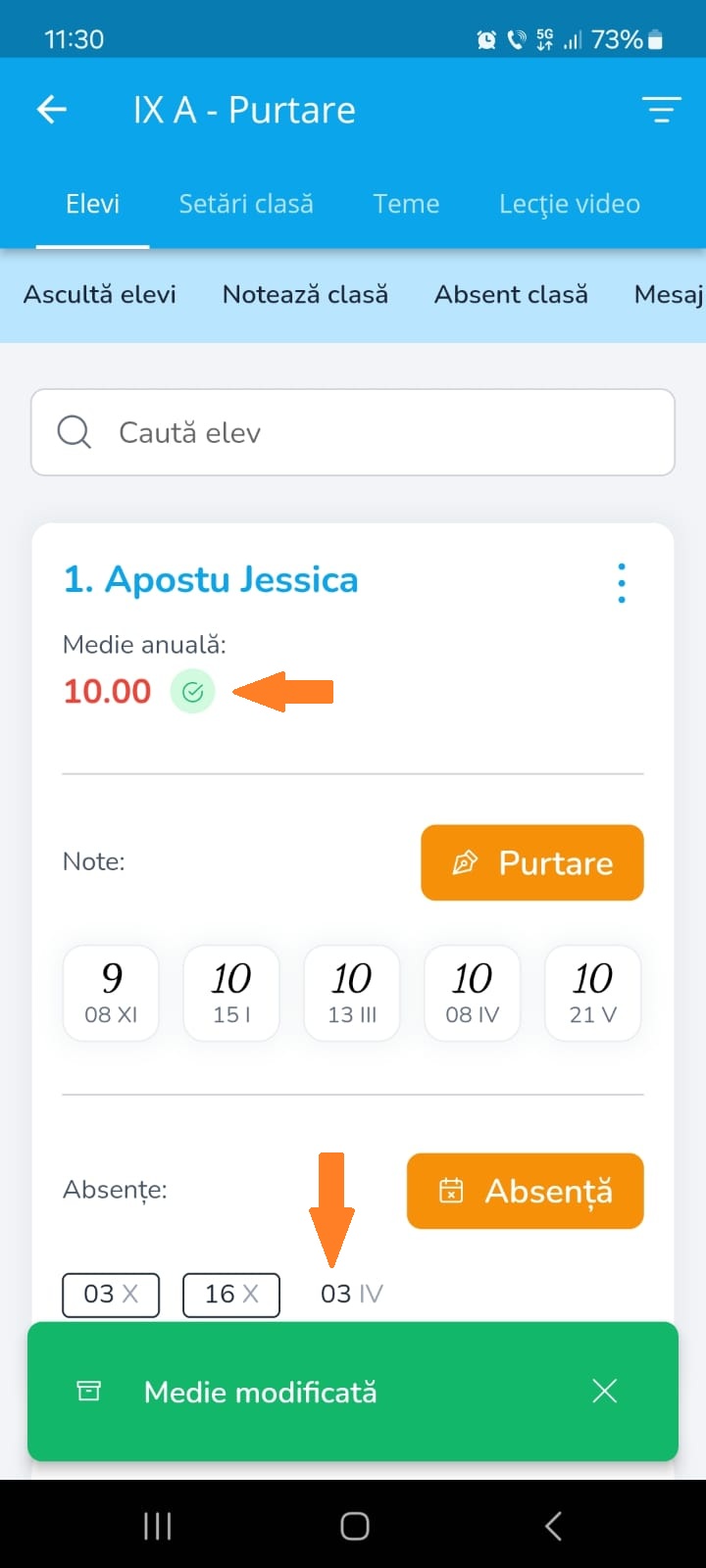Screen dimensions: 706x1568
Task: Tap Ascultă elevi action
Action: 100,294
